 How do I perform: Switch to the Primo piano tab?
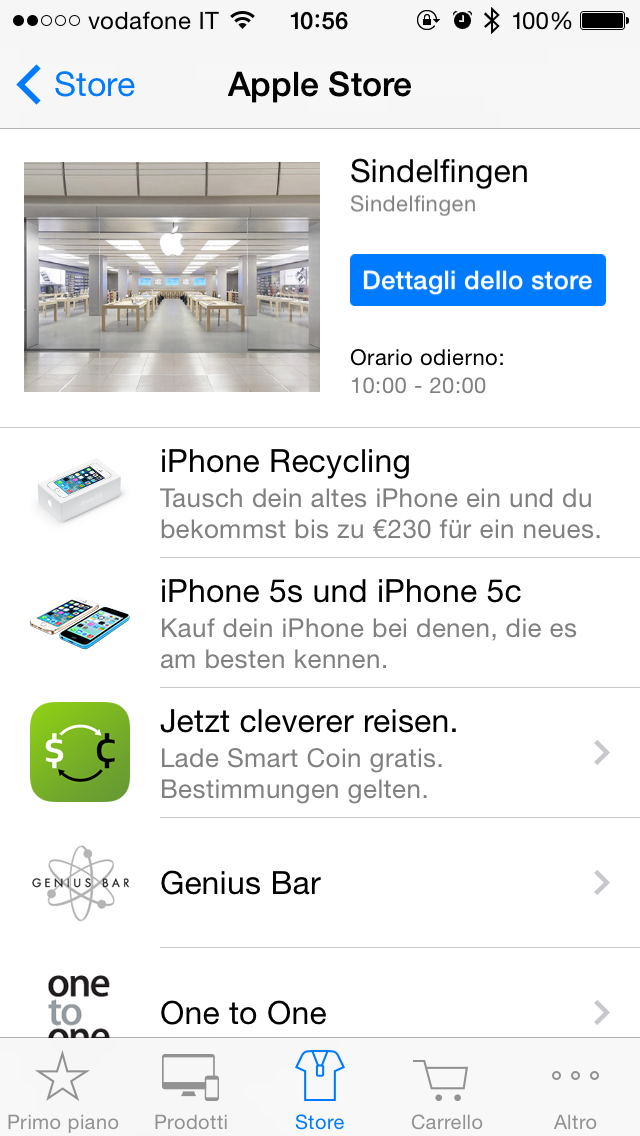click(x=62, y=1091)
